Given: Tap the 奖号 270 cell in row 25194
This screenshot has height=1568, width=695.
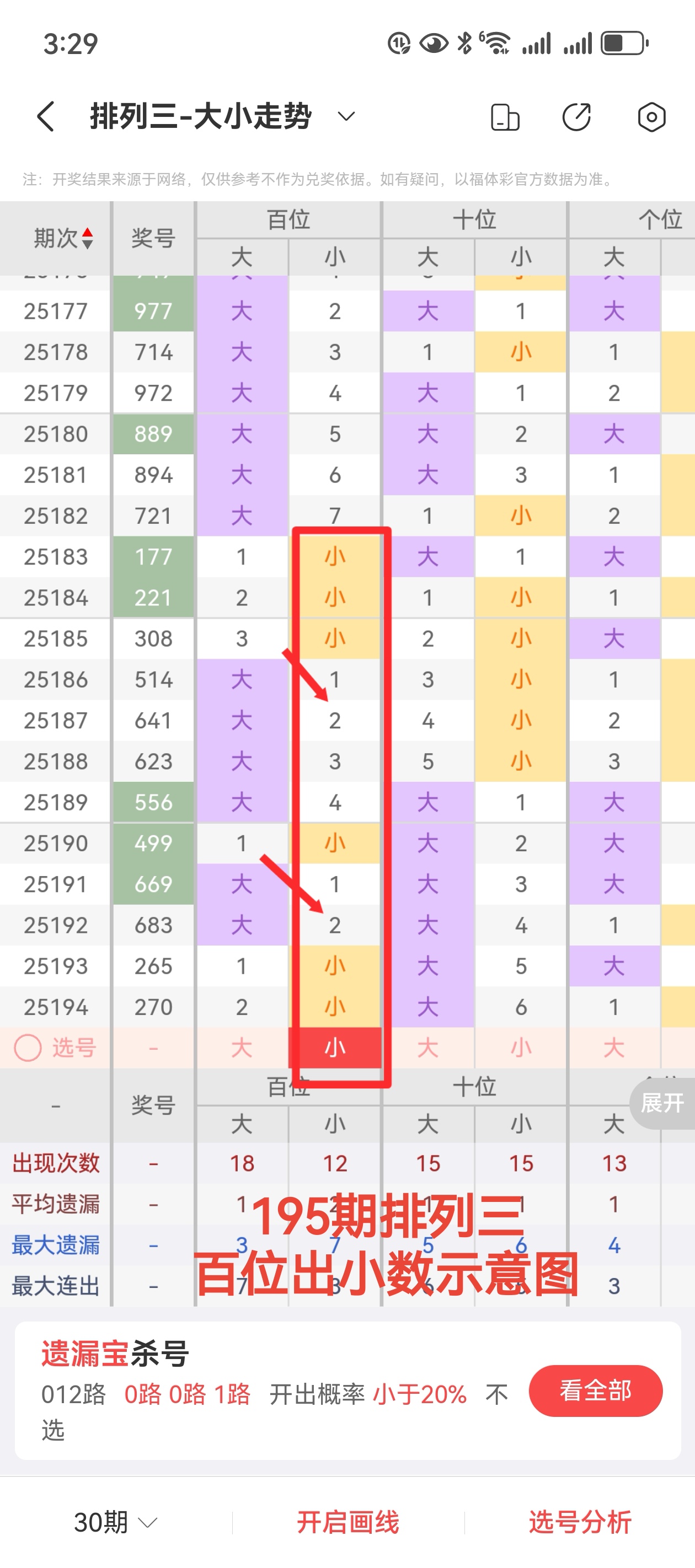Looking at the screenshot, I should [153, 1006].
